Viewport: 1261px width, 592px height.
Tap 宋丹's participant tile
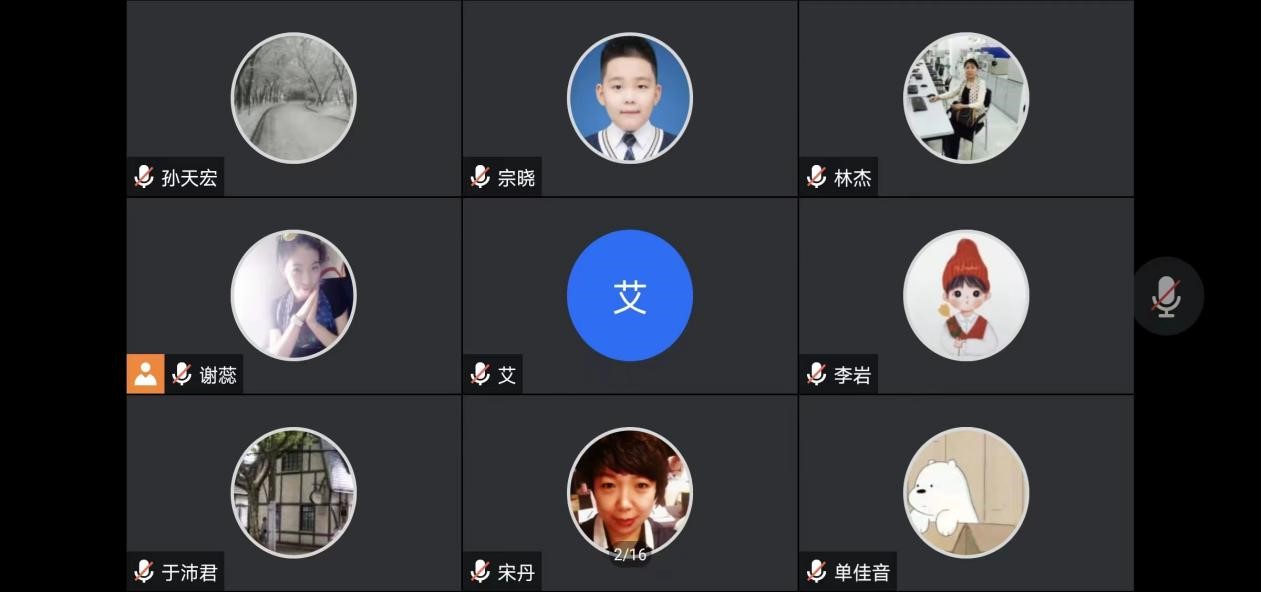click(x=629, y=490)
